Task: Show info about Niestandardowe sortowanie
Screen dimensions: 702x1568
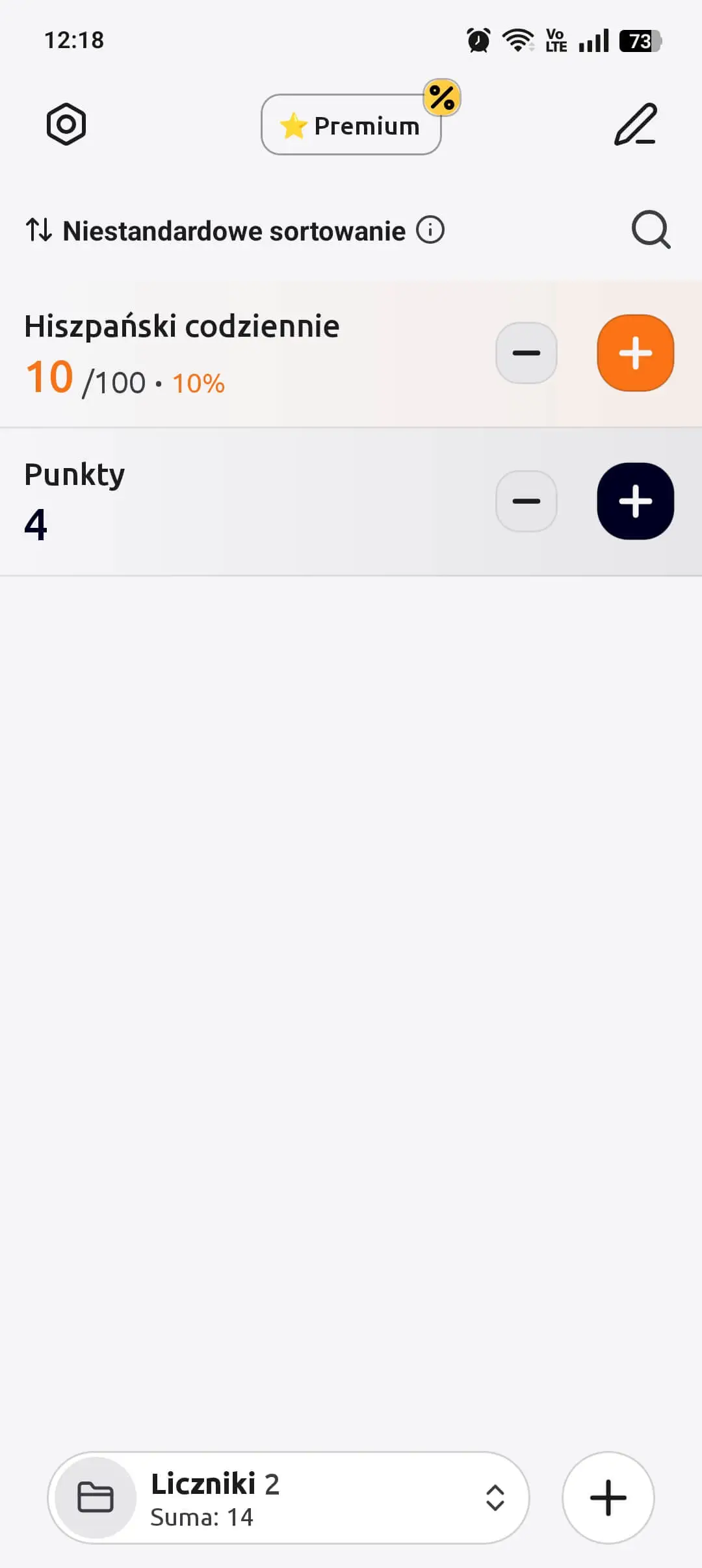Action: tap(430, 229)
